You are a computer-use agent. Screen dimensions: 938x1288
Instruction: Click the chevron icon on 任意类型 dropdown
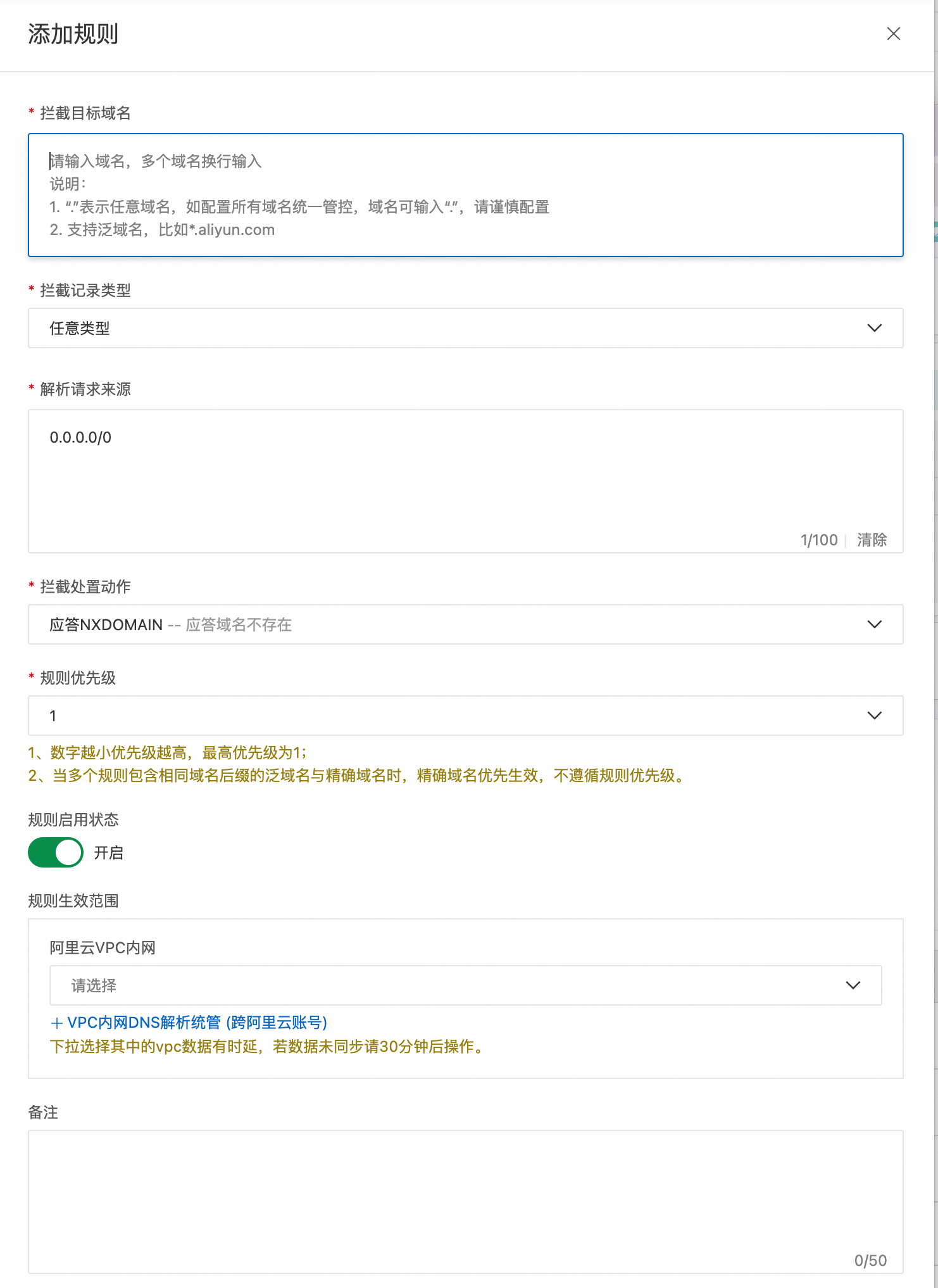[x=874, y=328]
